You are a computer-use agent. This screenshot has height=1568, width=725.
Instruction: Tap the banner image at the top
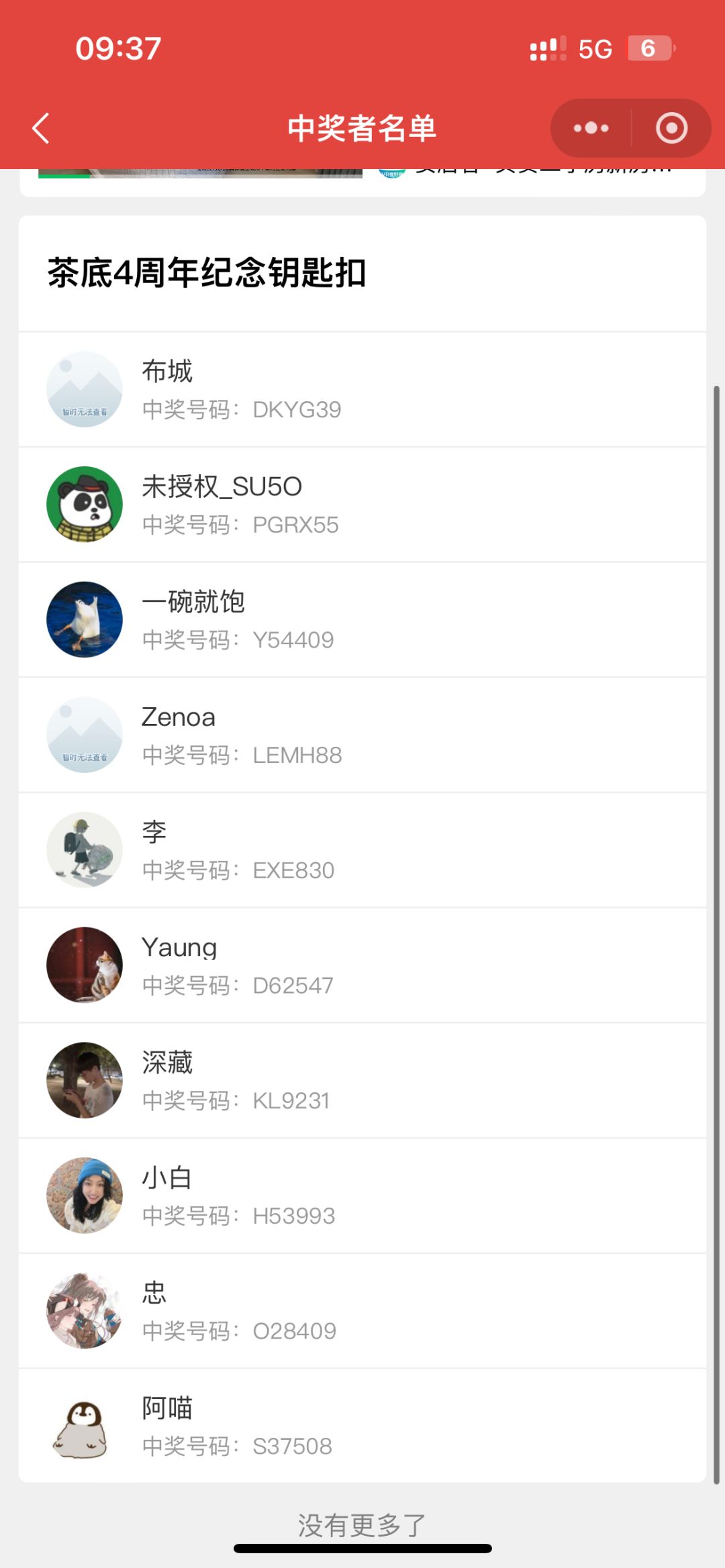pyautogui.click(x=201, y=176)
